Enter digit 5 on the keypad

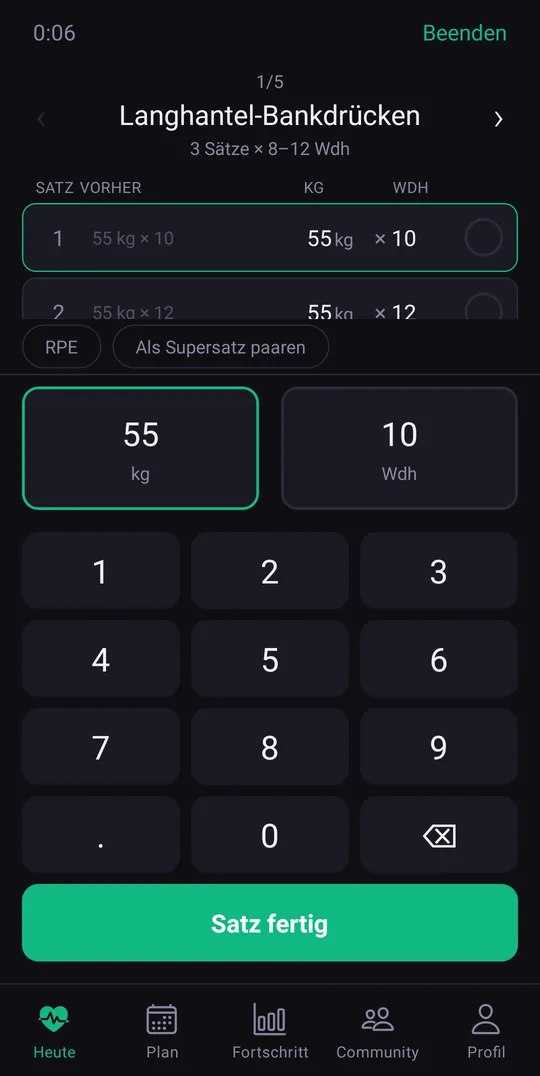pyautogui.click(x=270, y=659)
